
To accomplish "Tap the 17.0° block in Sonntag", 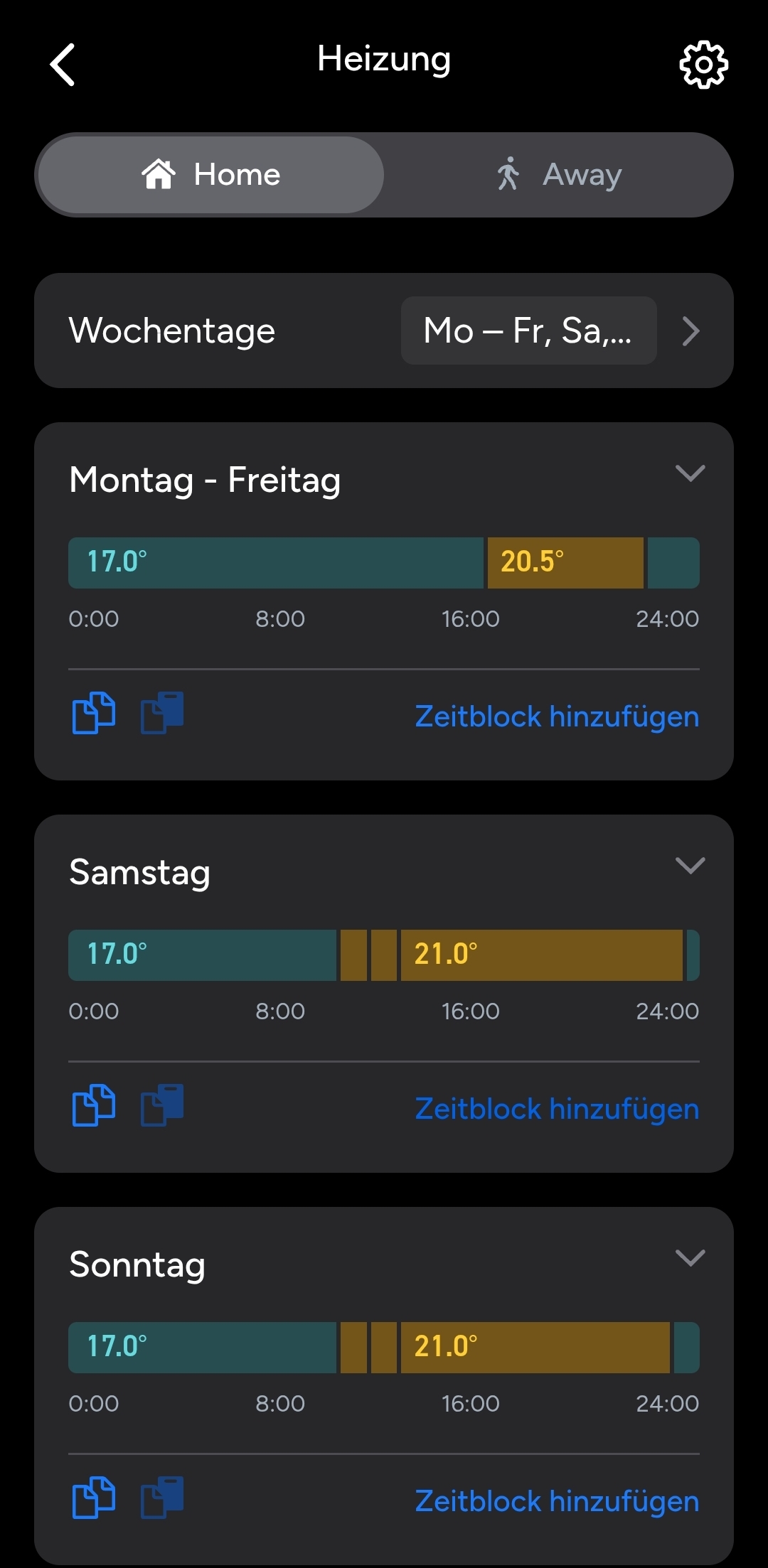I will click(x=202, y=1348).
